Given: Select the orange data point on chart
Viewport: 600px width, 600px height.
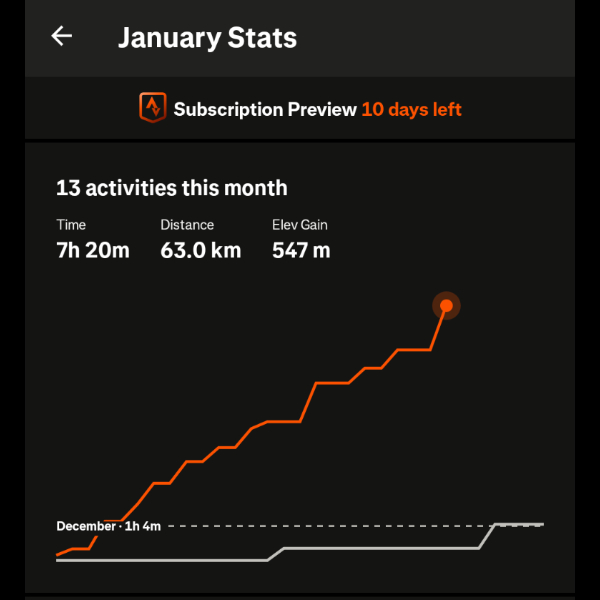Looking at the screenshot, I should pyautogui.click(x=446, y=306).
